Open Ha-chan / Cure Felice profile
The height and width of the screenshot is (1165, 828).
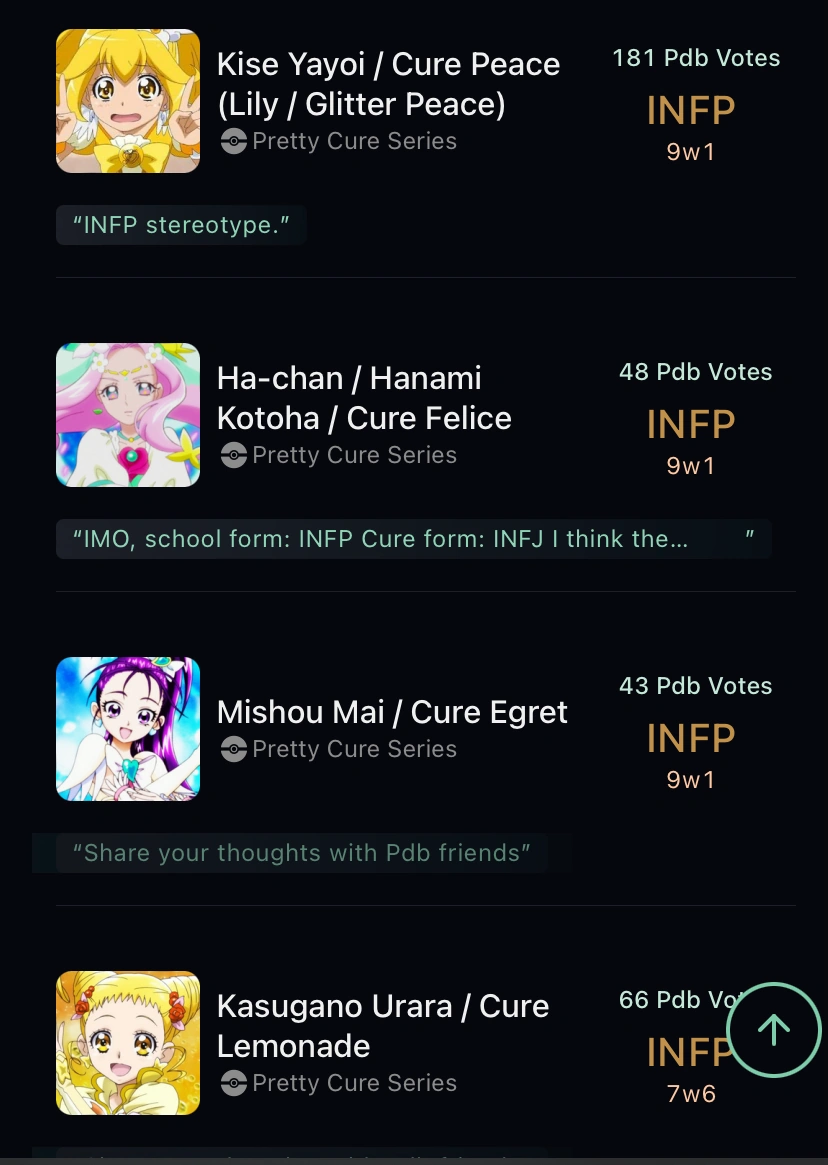(x=364, y=398)
